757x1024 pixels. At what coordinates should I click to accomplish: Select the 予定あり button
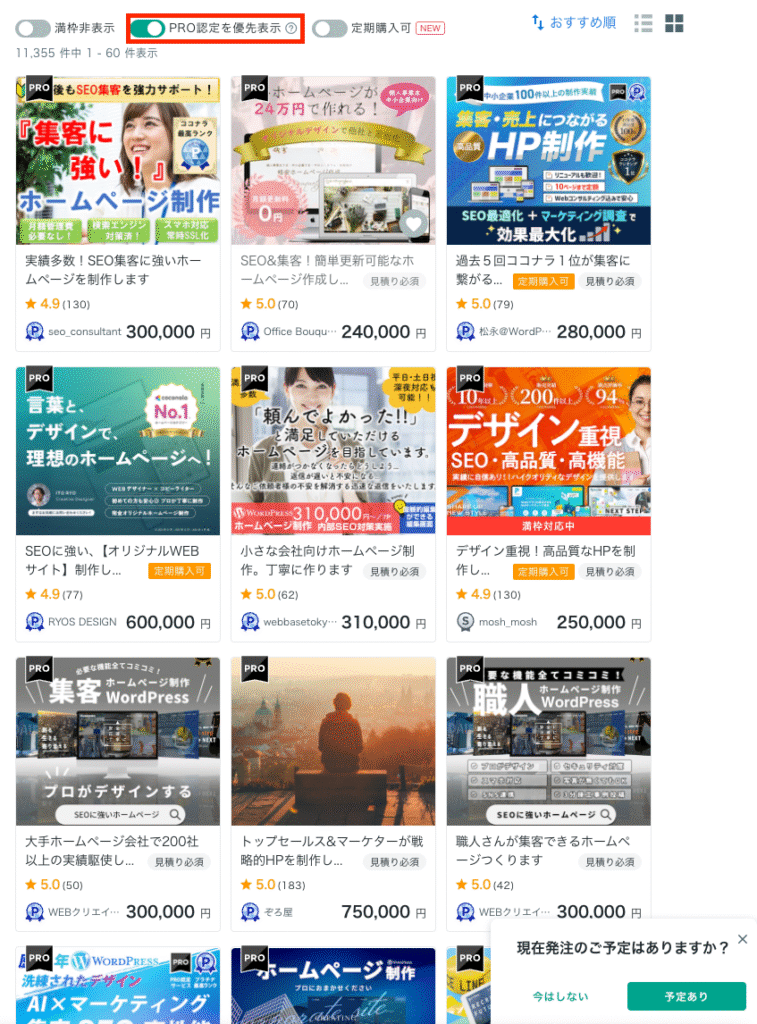click(x=686, y=996)
